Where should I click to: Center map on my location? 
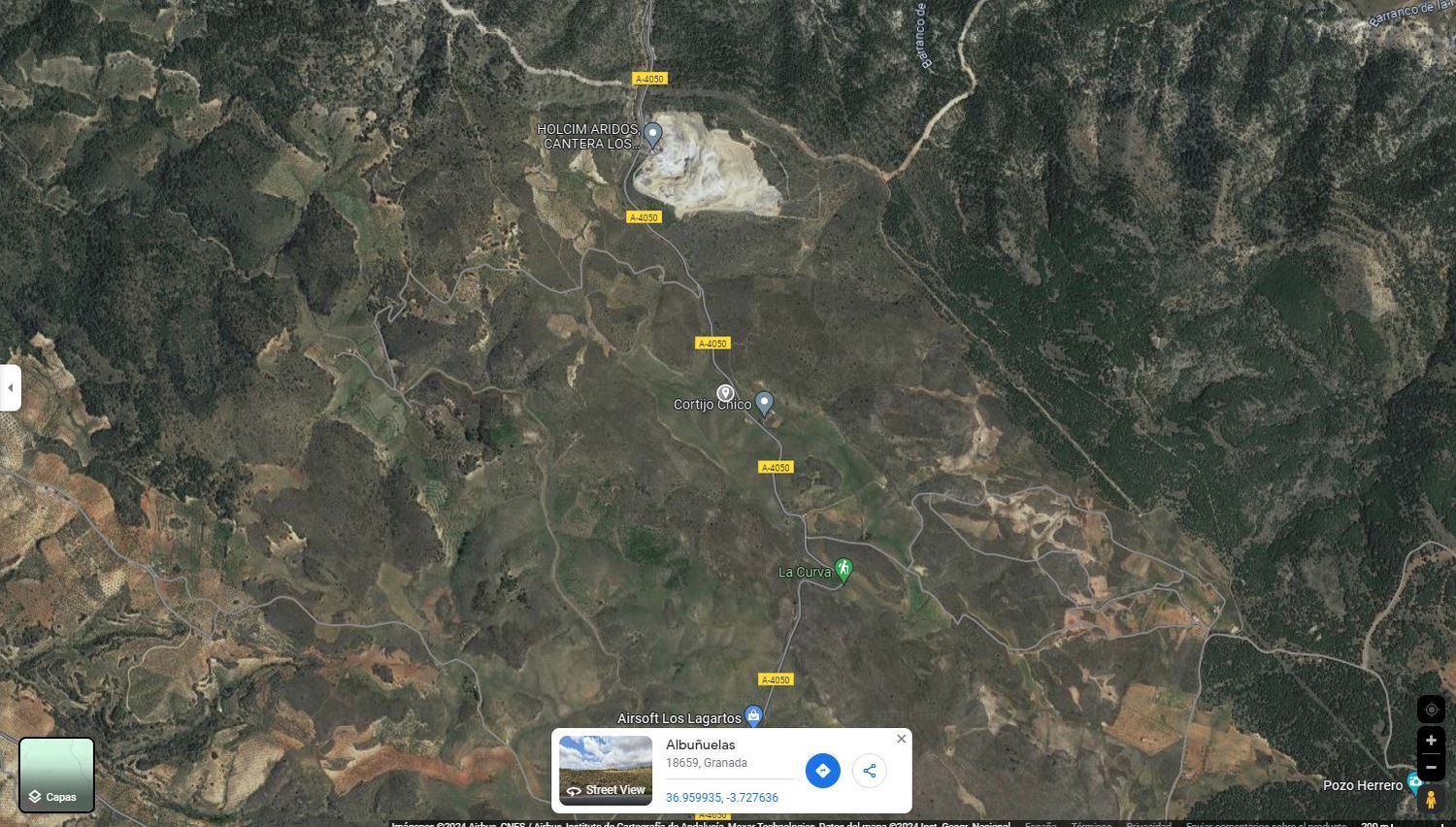1430,710
